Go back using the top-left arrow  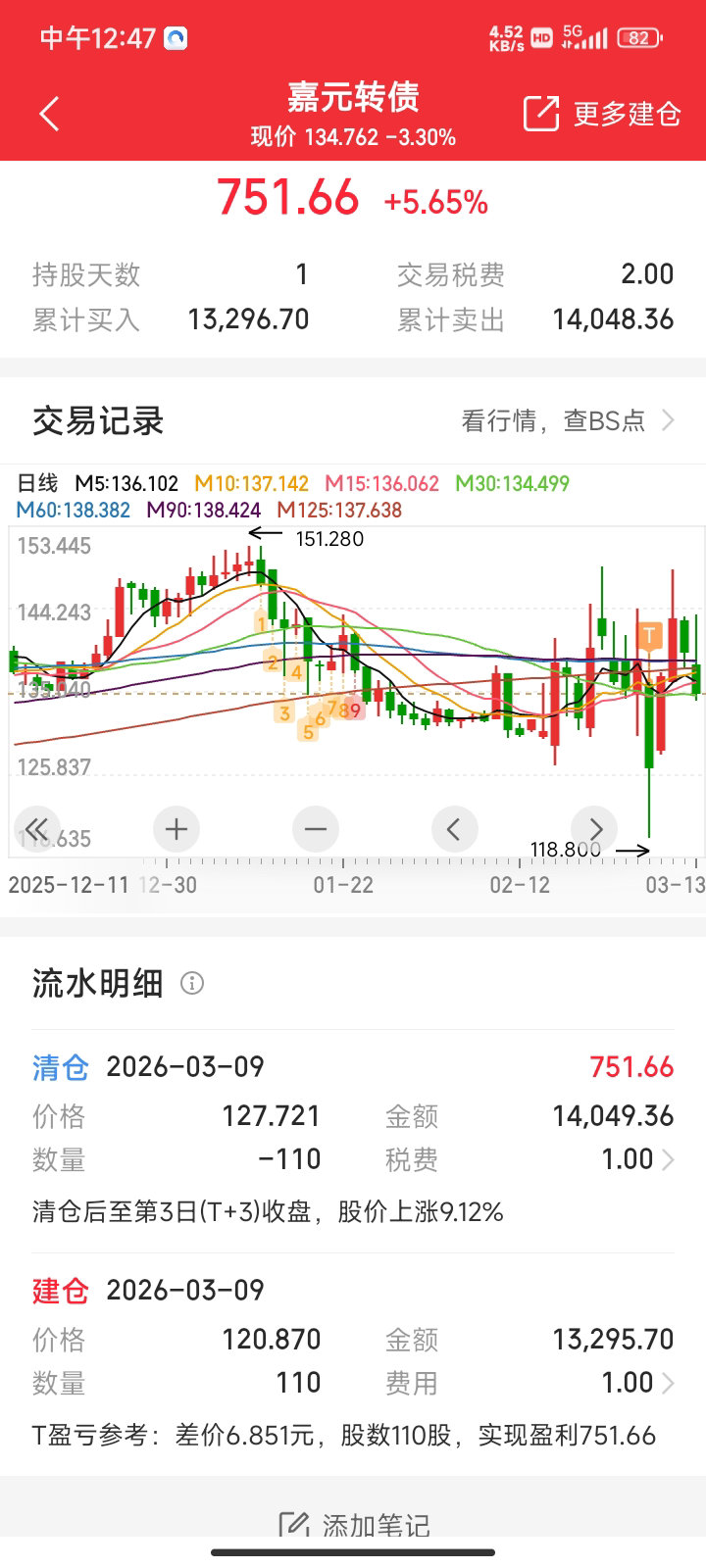tap(49, 114)
